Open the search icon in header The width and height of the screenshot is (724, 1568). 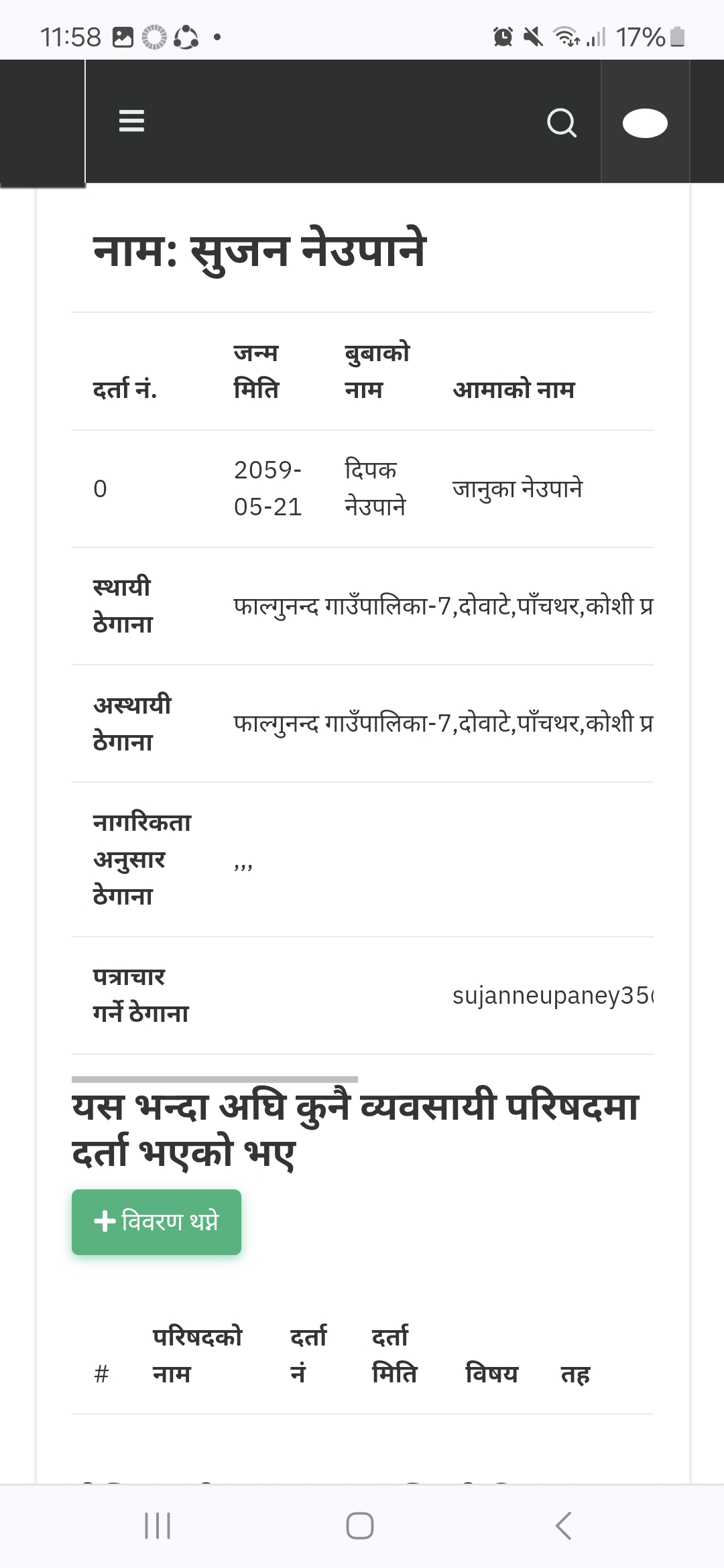pos(562,123)
